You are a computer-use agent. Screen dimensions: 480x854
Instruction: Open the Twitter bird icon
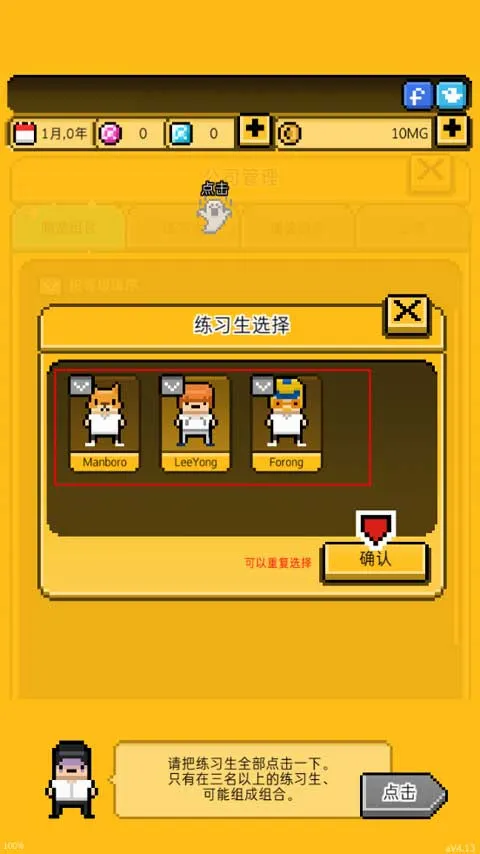click(x=451, y=95)
